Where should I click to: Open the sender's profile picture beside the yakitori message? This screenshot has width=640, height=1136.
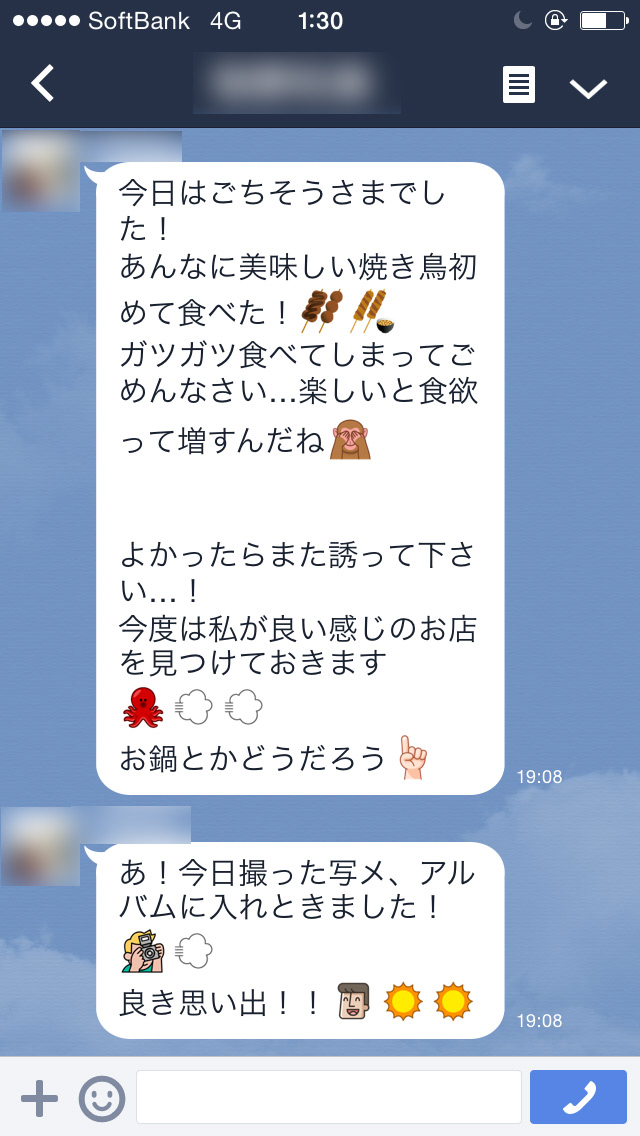[x=42, y=170]
